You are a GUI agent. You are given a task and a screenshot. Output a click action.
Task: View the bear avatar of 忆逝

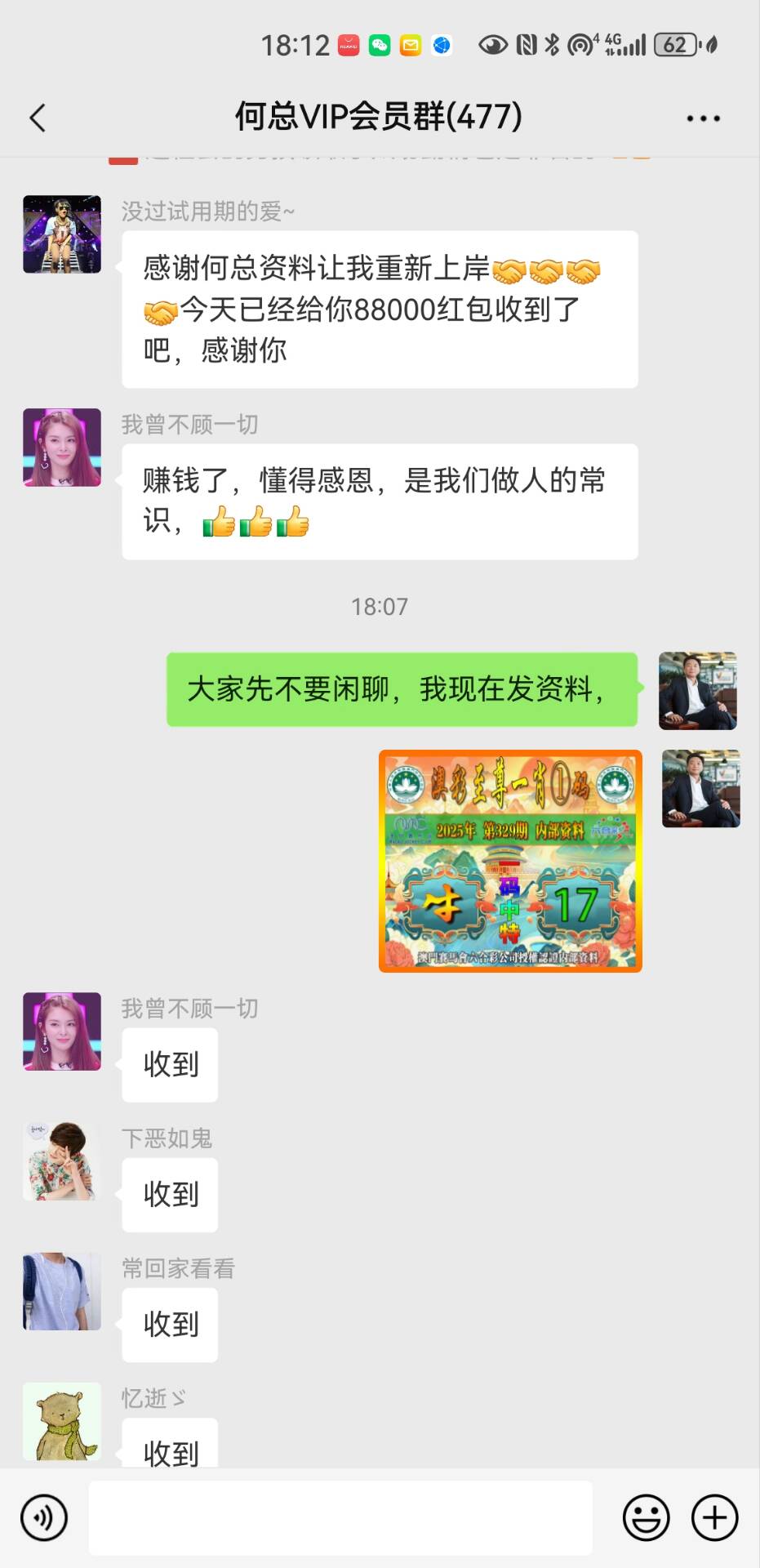click(x=62, y=1421)
